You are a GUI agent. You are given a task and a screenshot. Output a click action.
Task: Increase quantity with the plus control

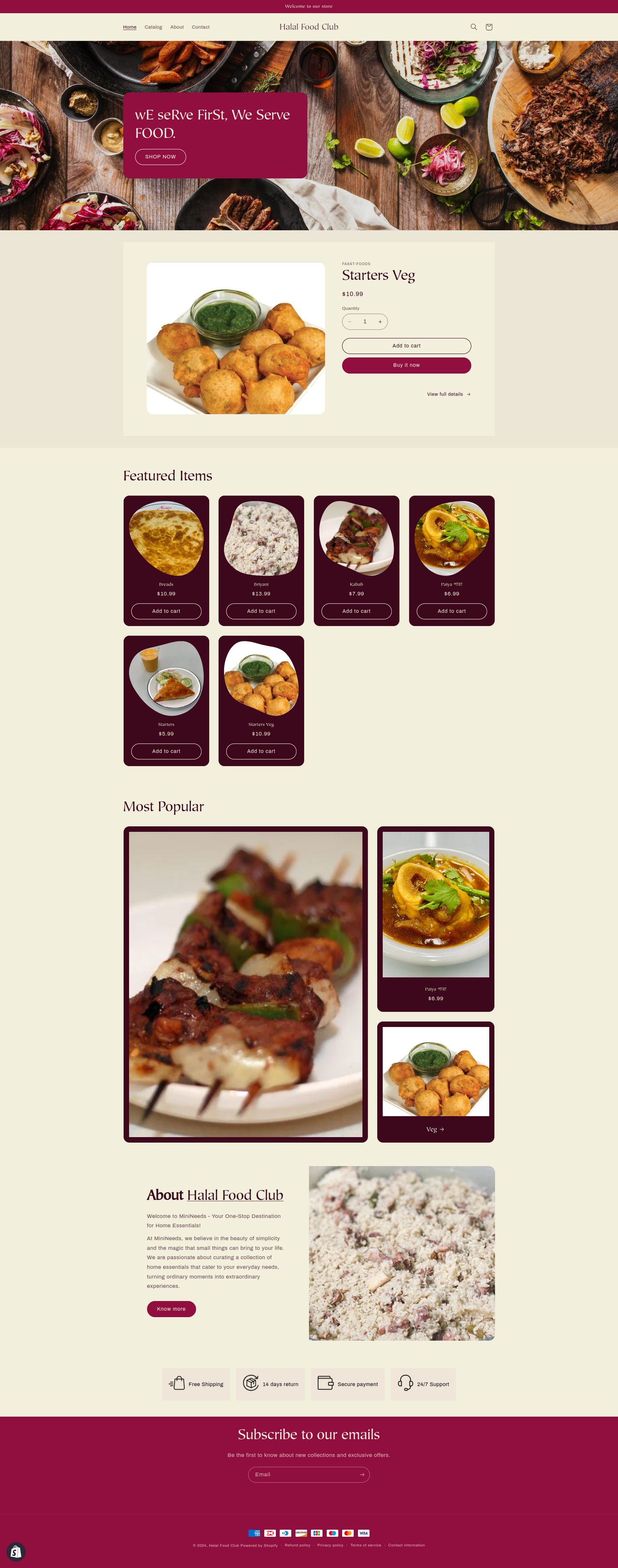(x=379, y=321)
